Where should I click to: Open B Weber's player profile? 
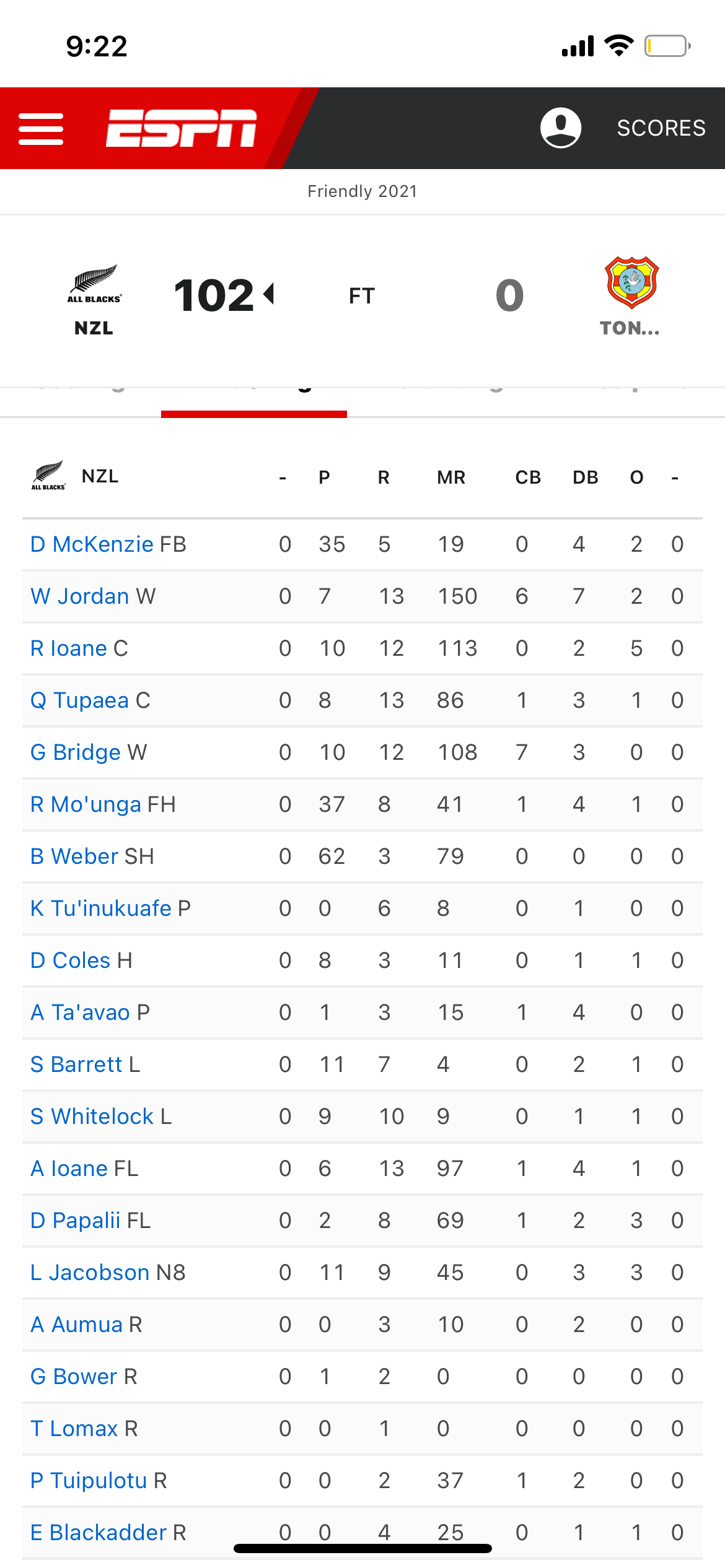74,856
